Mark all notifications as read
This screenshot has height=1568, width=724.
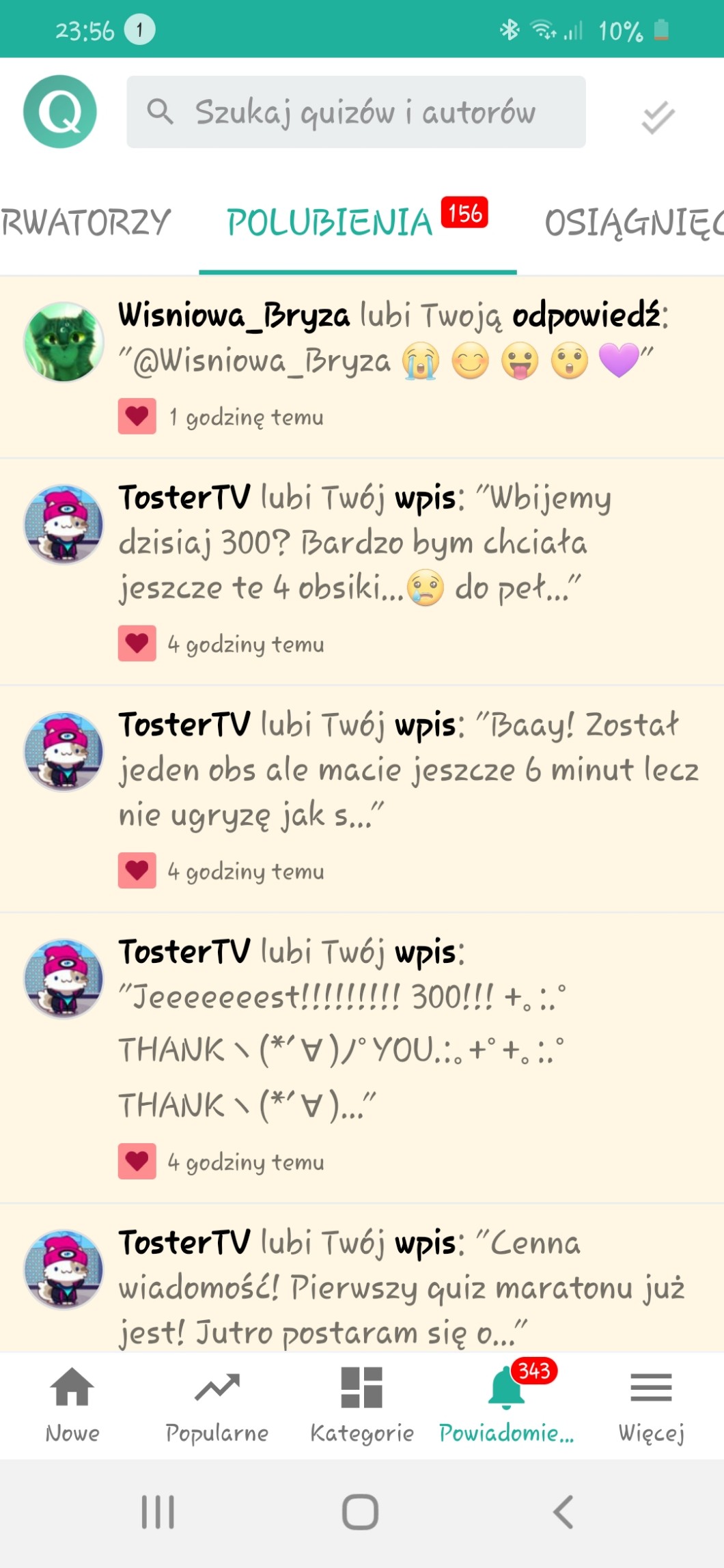click(658, 117)
